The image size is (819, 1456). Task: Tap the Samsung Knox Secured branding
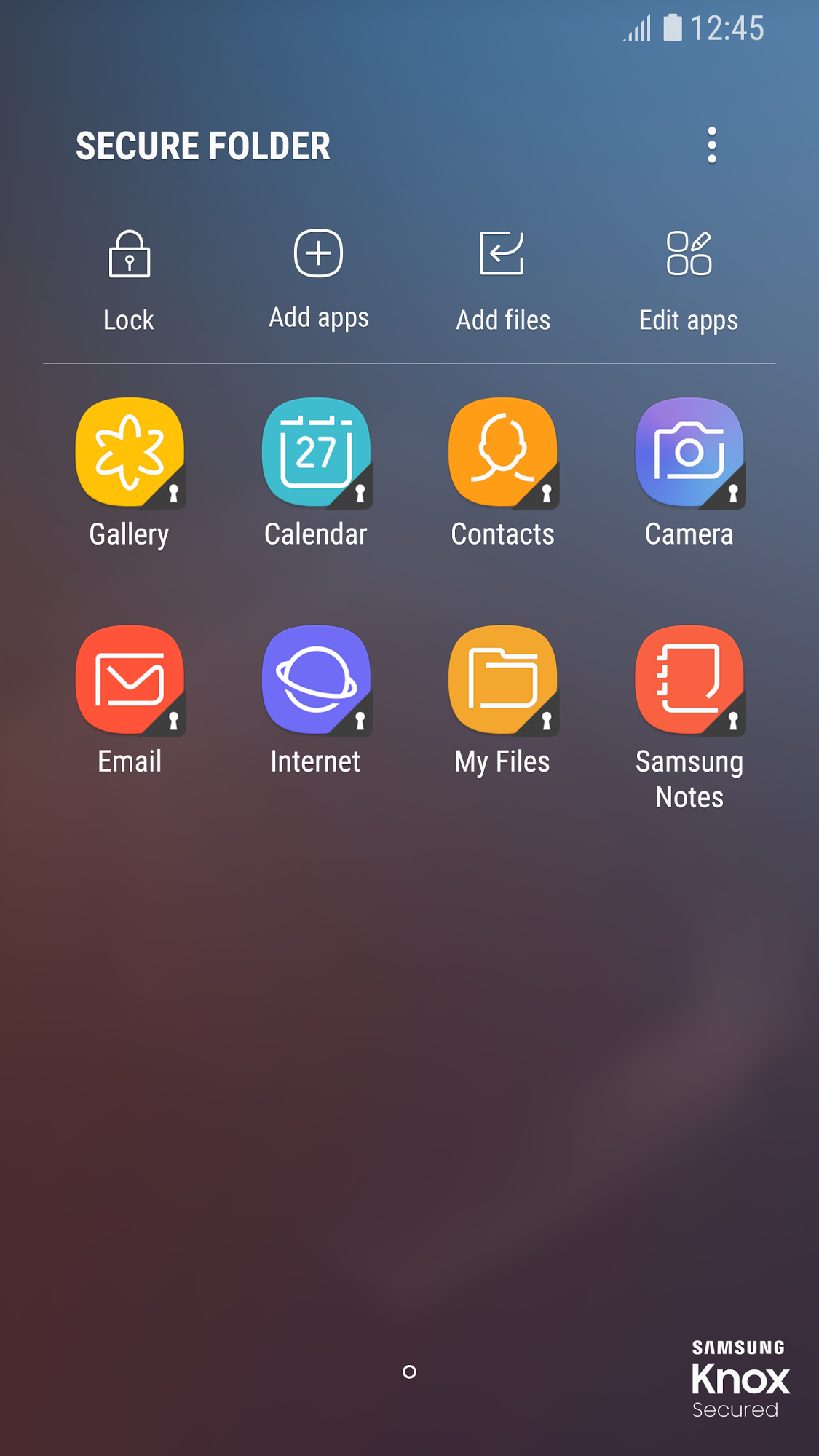(740, 1376)
